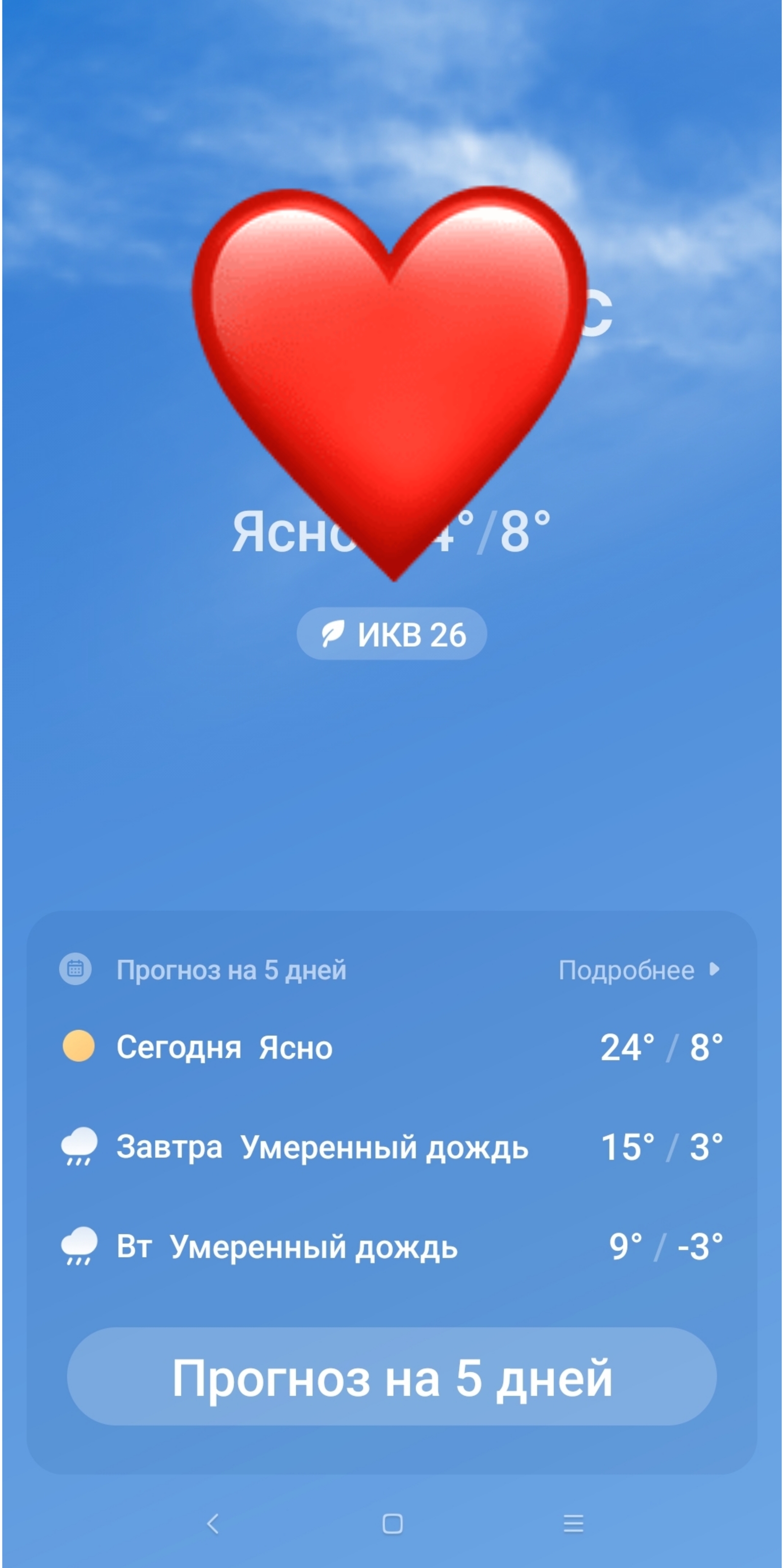Tap the Прогноз на 5 дней button
This screenshot has height=1568, width=784.
[392, 1377]
